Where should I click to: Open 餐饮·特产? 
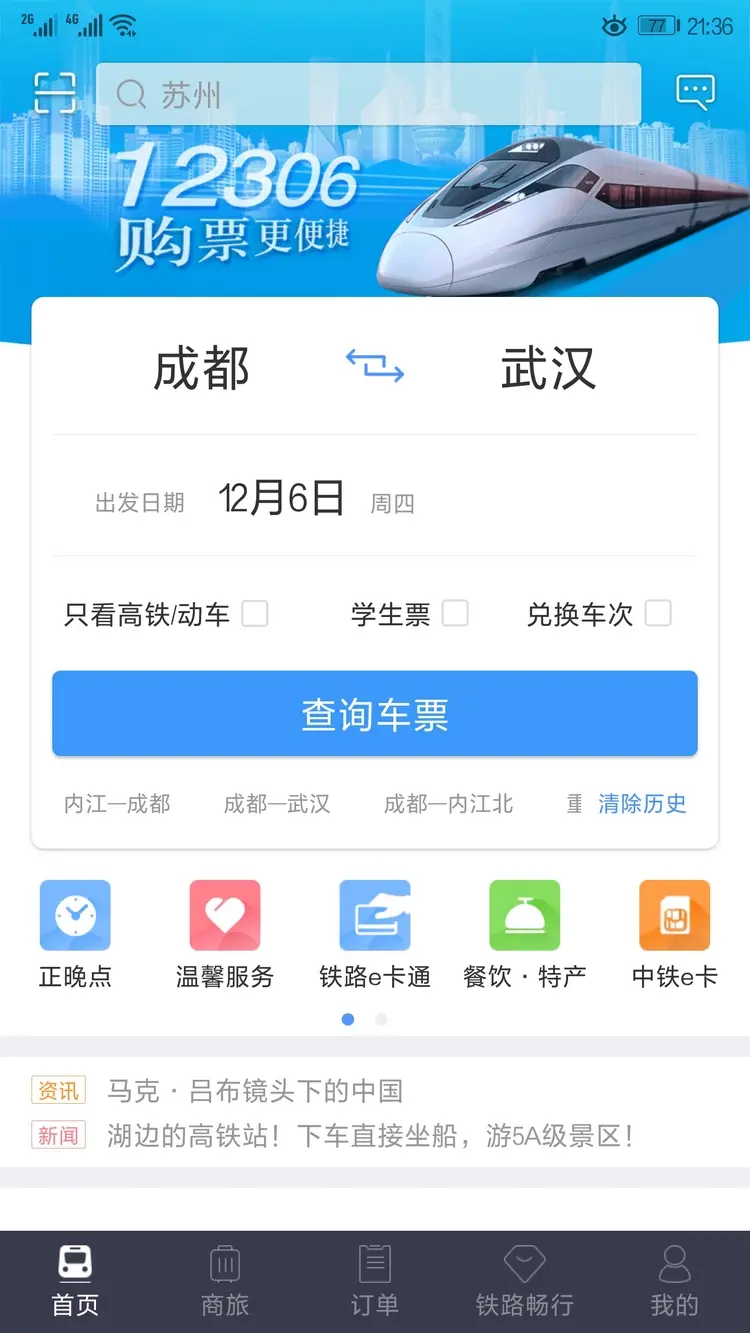(x=525, y=933)
